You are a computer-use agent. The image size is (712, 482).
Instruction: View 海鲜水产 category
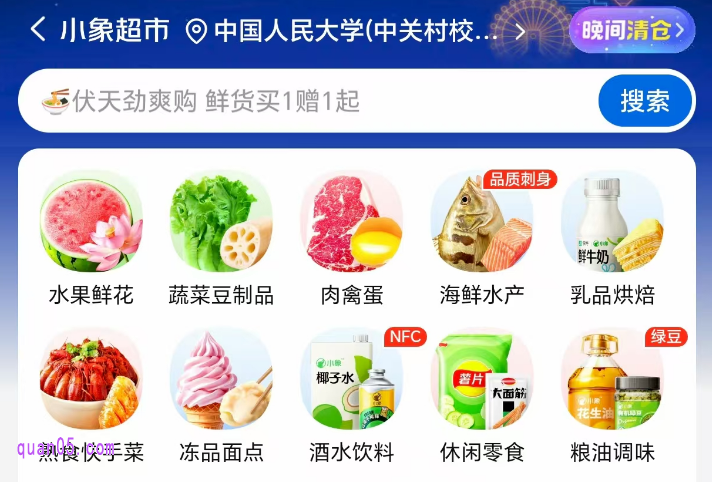482,238
